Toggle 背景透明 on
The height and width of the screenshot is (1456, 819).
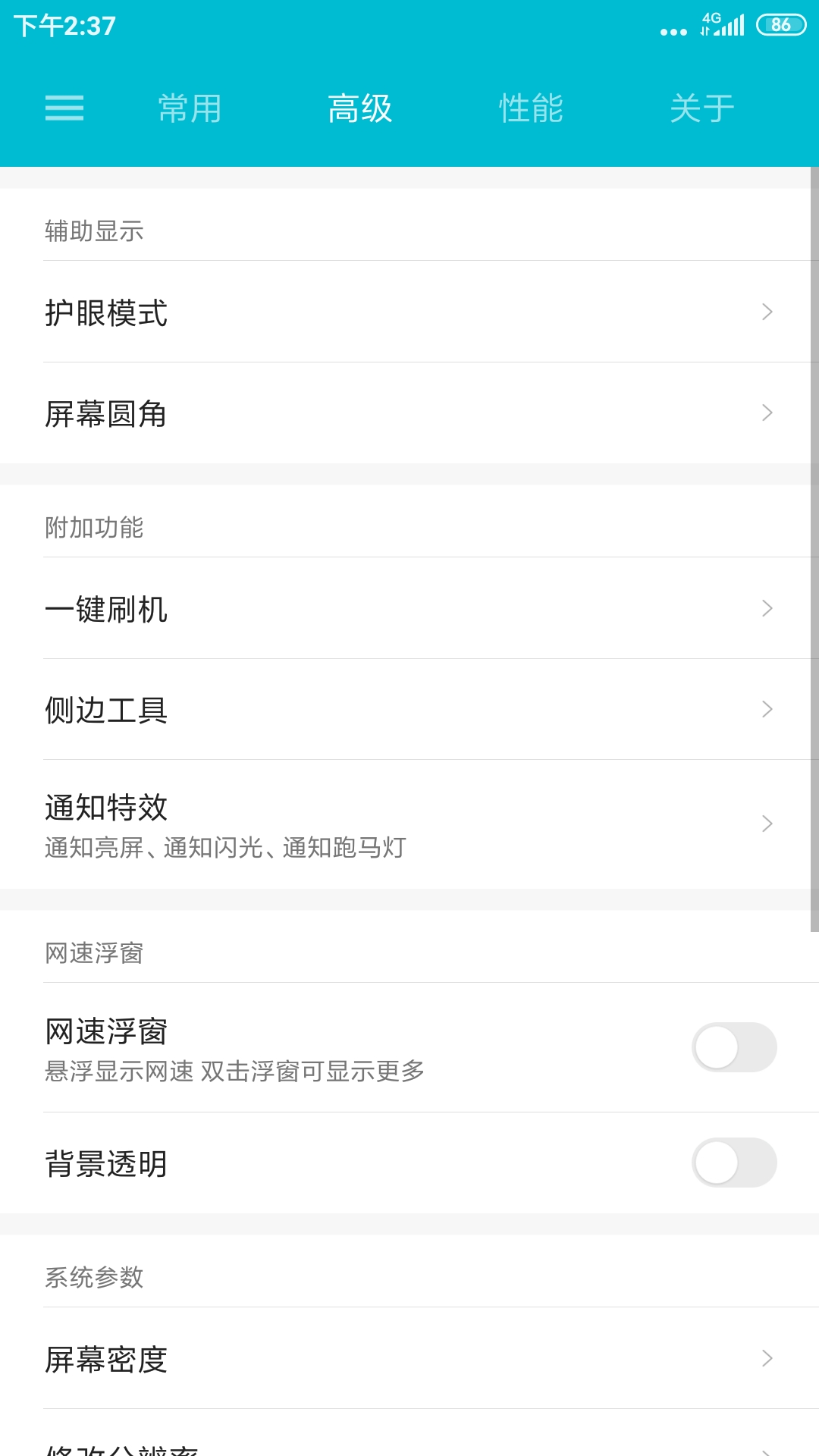(734, 1163)
